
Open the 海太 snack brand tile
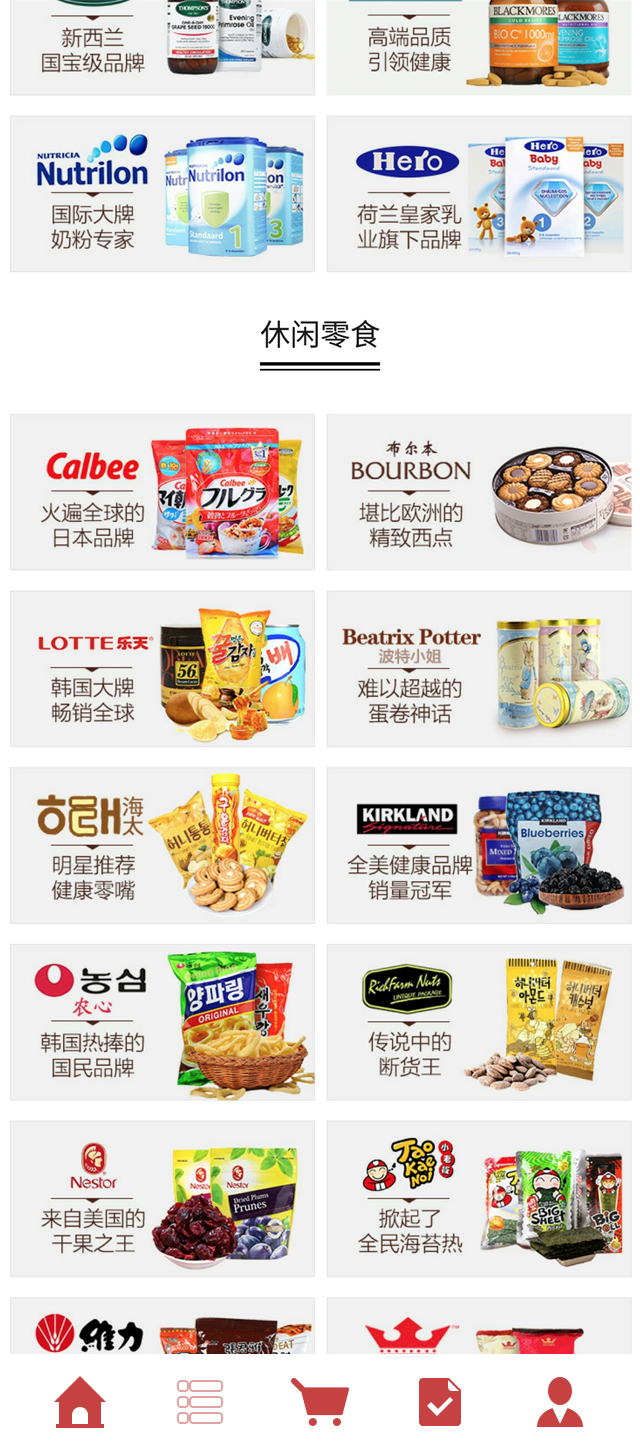point(162,845)
